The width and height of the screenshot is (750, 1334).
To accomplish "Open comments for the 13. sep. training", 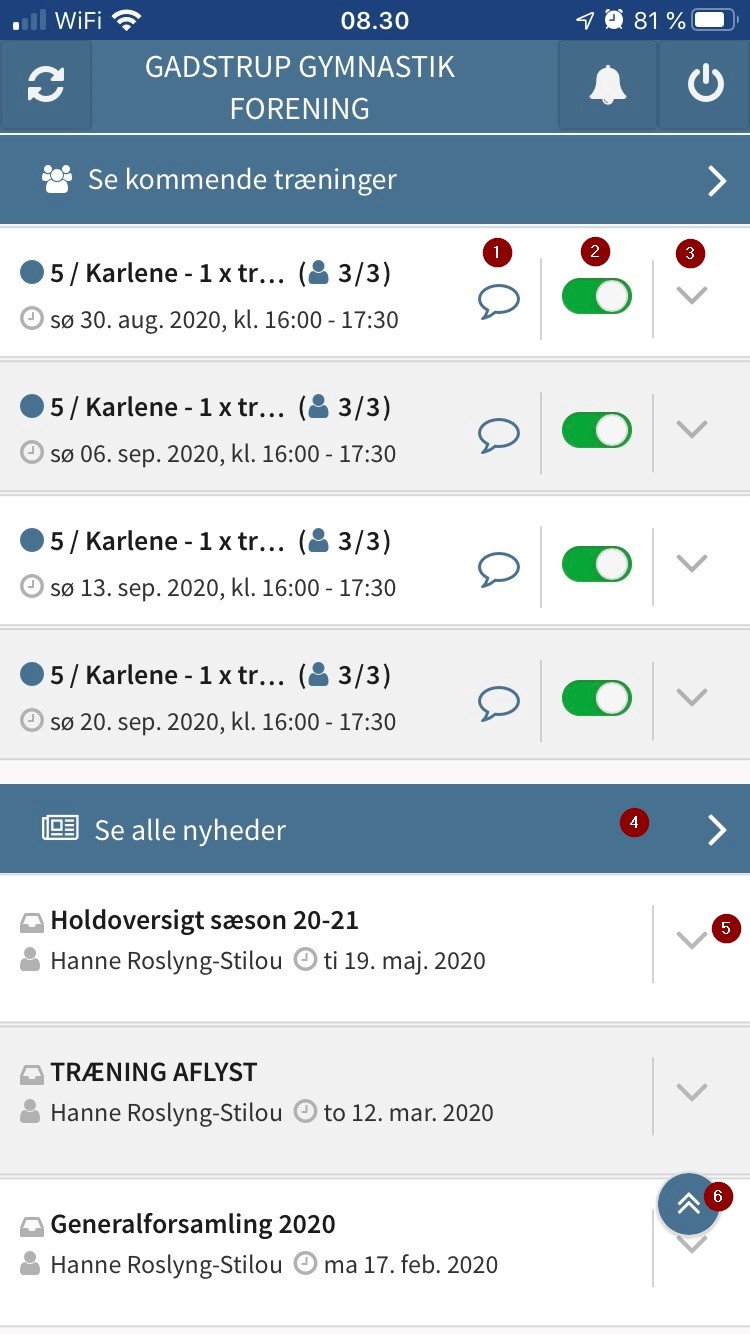I will [x=499, y=568].
